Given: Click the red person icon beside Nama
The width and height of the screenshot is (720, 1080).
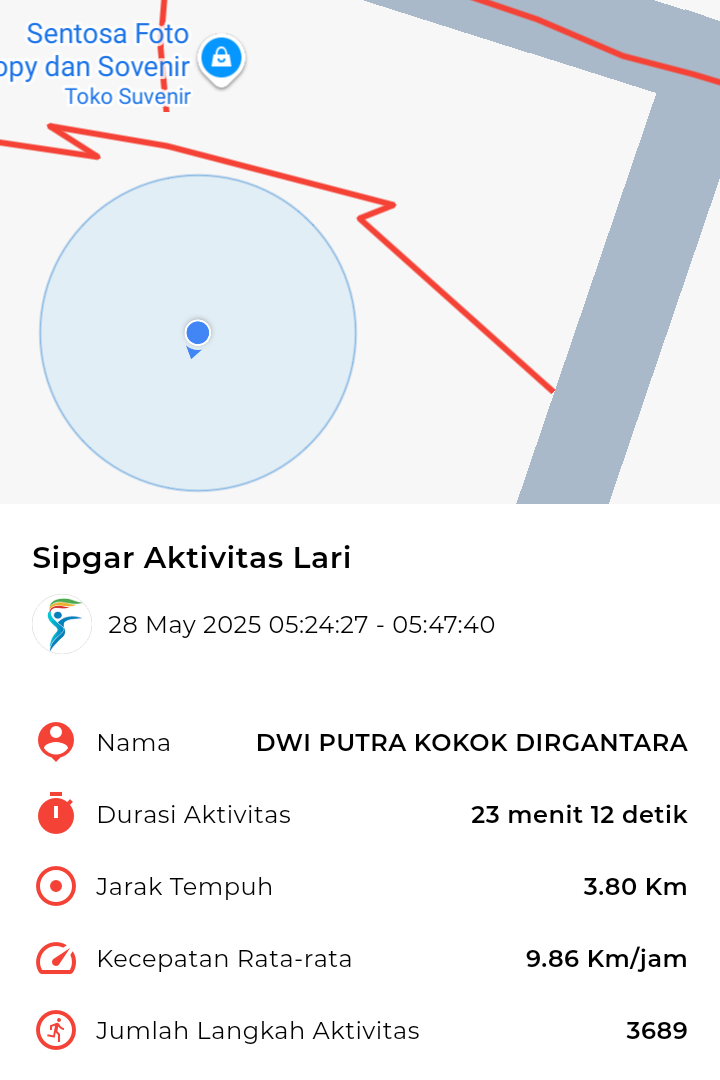Looking at the screenshot, I should pos(55,743).
